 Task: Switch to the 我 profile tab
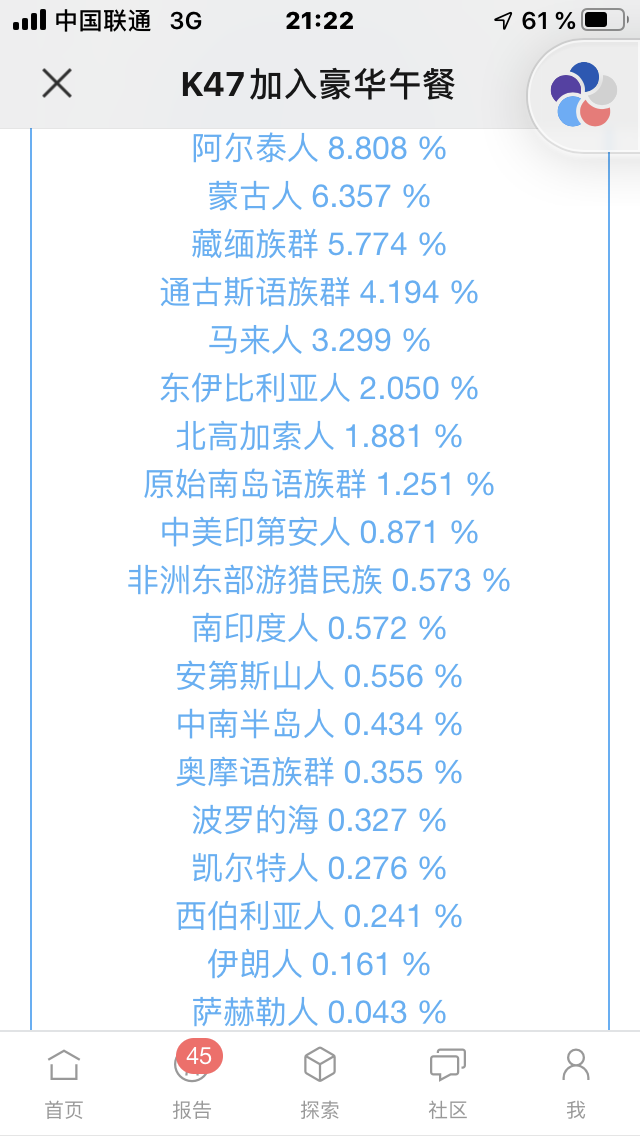(x=575, y=1082)
